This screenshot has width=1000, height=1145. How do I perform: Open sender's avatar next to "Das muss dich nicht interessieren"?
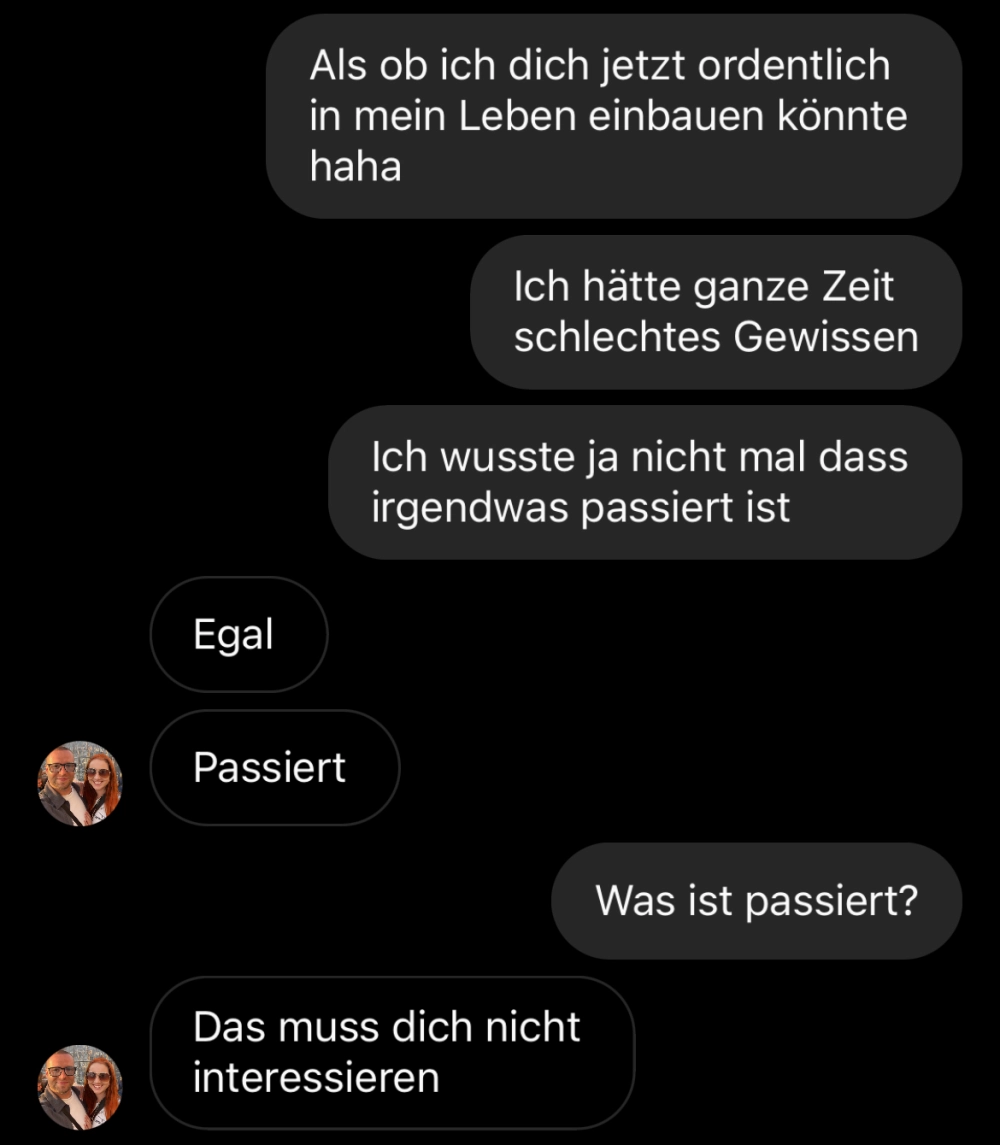point(80,1087)
